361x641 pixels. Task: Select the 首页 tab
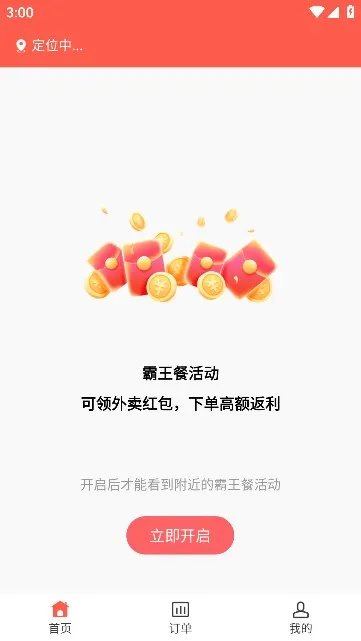[60, 617]
